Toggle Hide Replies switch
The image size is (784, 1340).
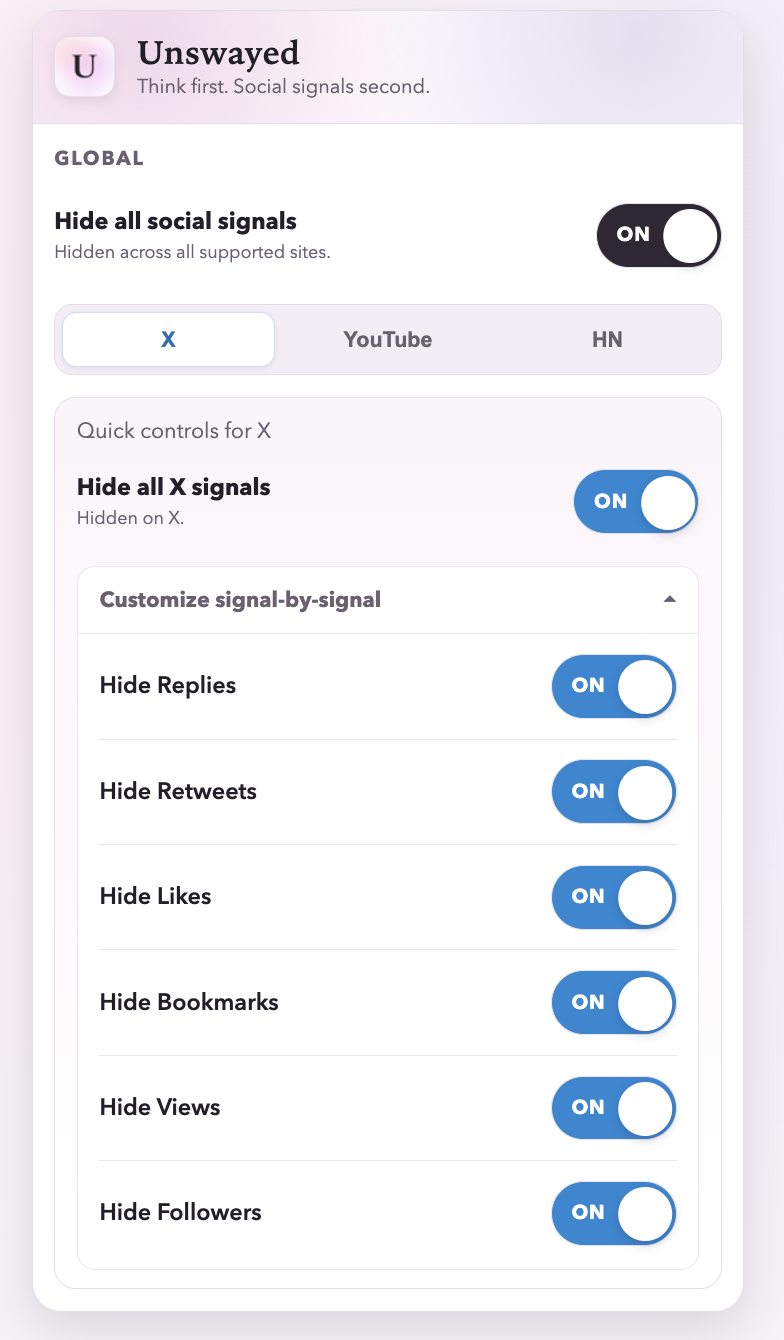click(x=613, y=686)
